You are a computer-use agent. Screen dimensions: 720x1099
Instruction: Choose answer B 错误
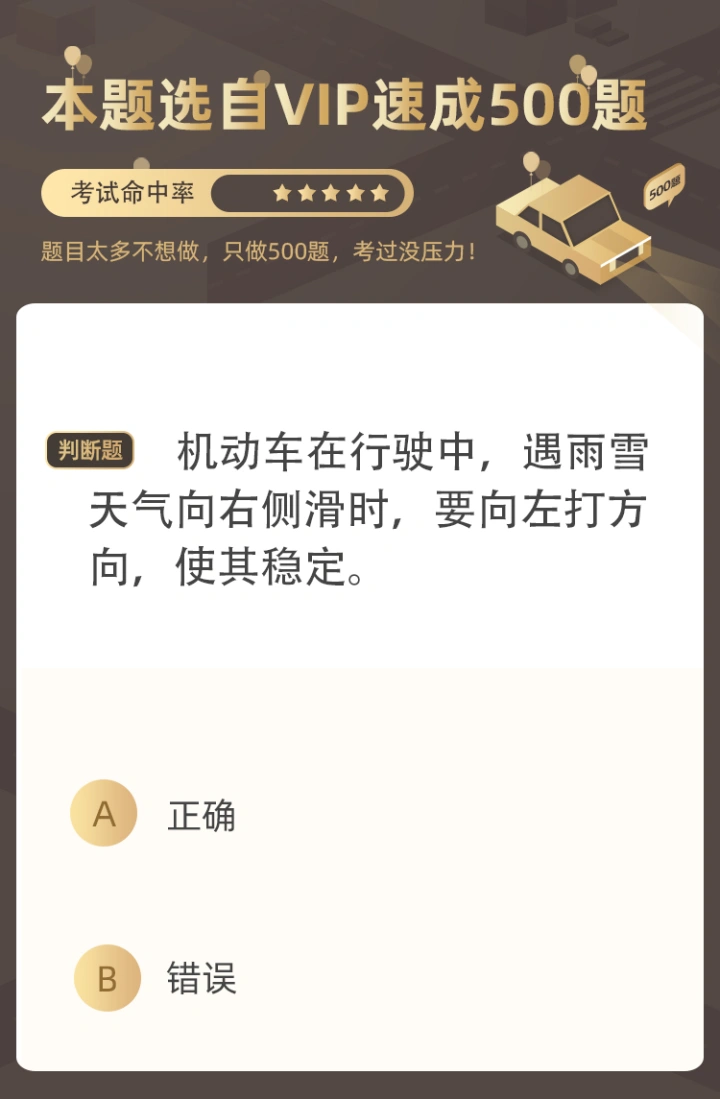pos(107,978)
